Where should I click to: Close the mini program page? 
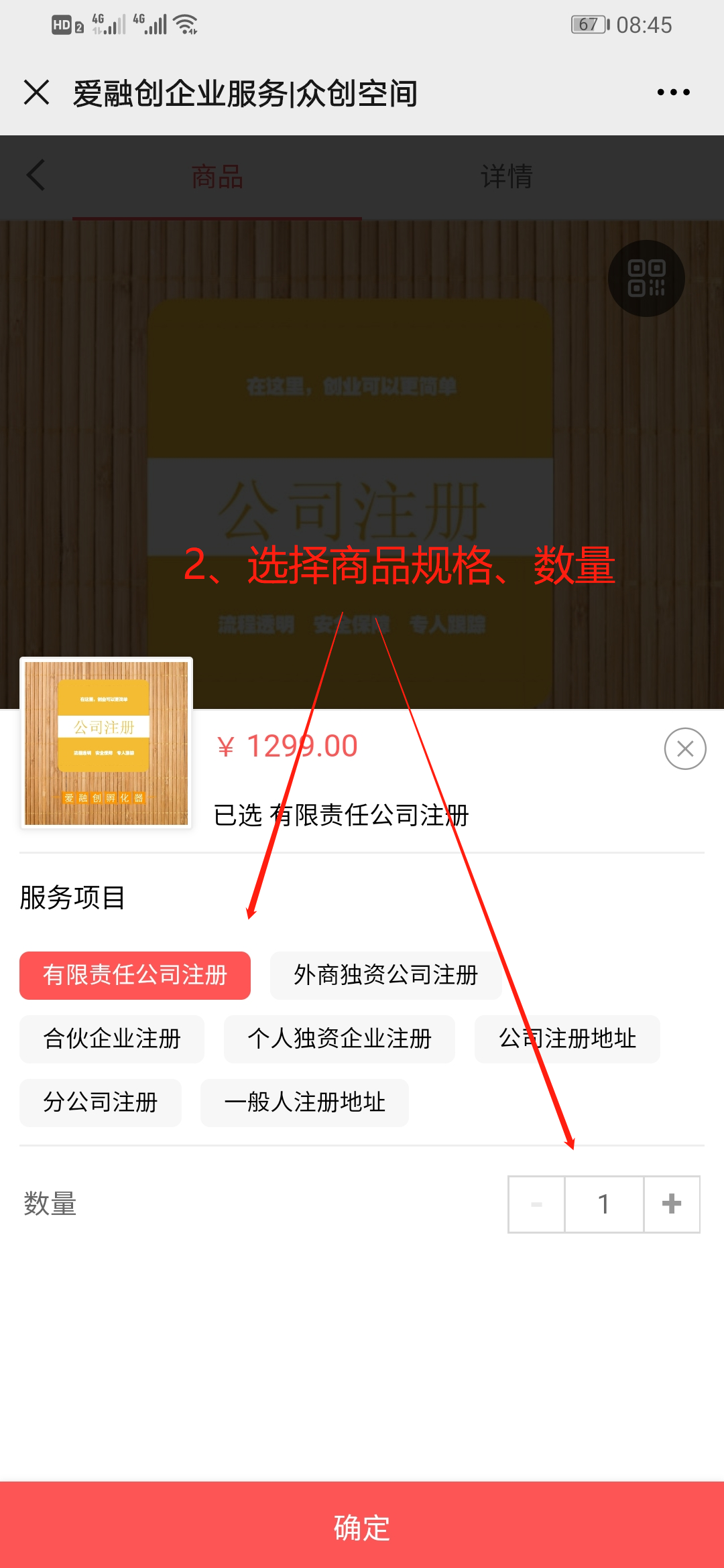pyautogui.click(x=36, y=92)
